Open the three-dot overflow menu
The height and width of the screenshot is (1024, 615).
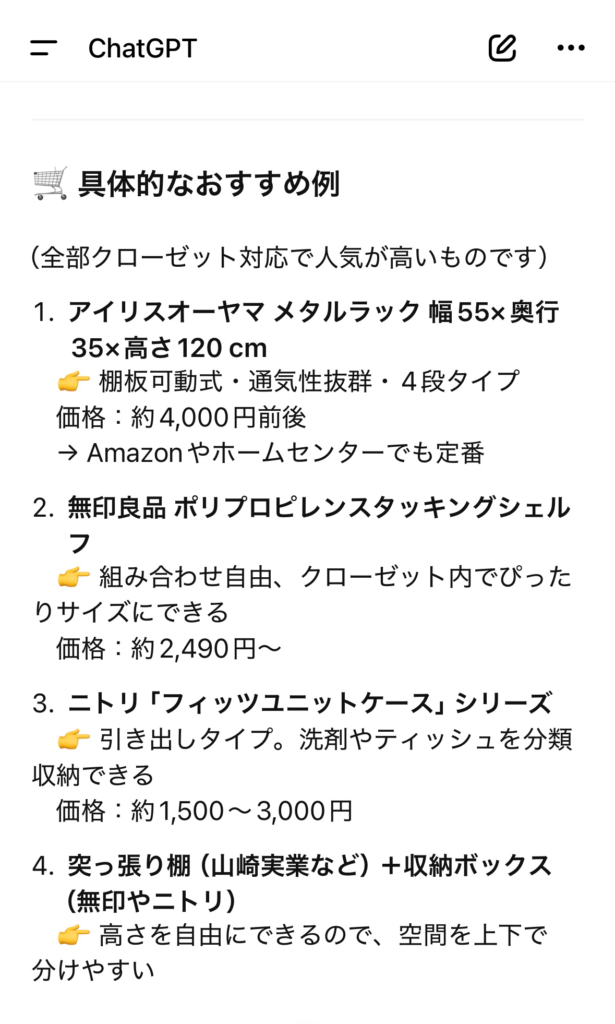pos(571,47)
